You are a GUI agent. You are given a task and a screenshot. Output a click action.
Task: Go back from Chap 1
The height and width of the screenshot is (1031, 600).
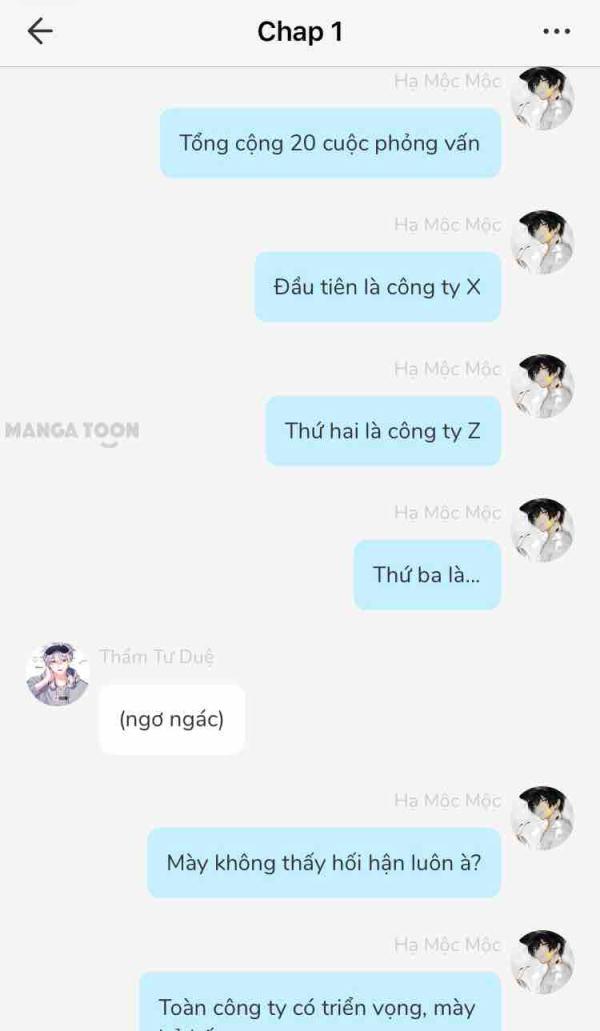pyautogui.click(x=40, y=31)
